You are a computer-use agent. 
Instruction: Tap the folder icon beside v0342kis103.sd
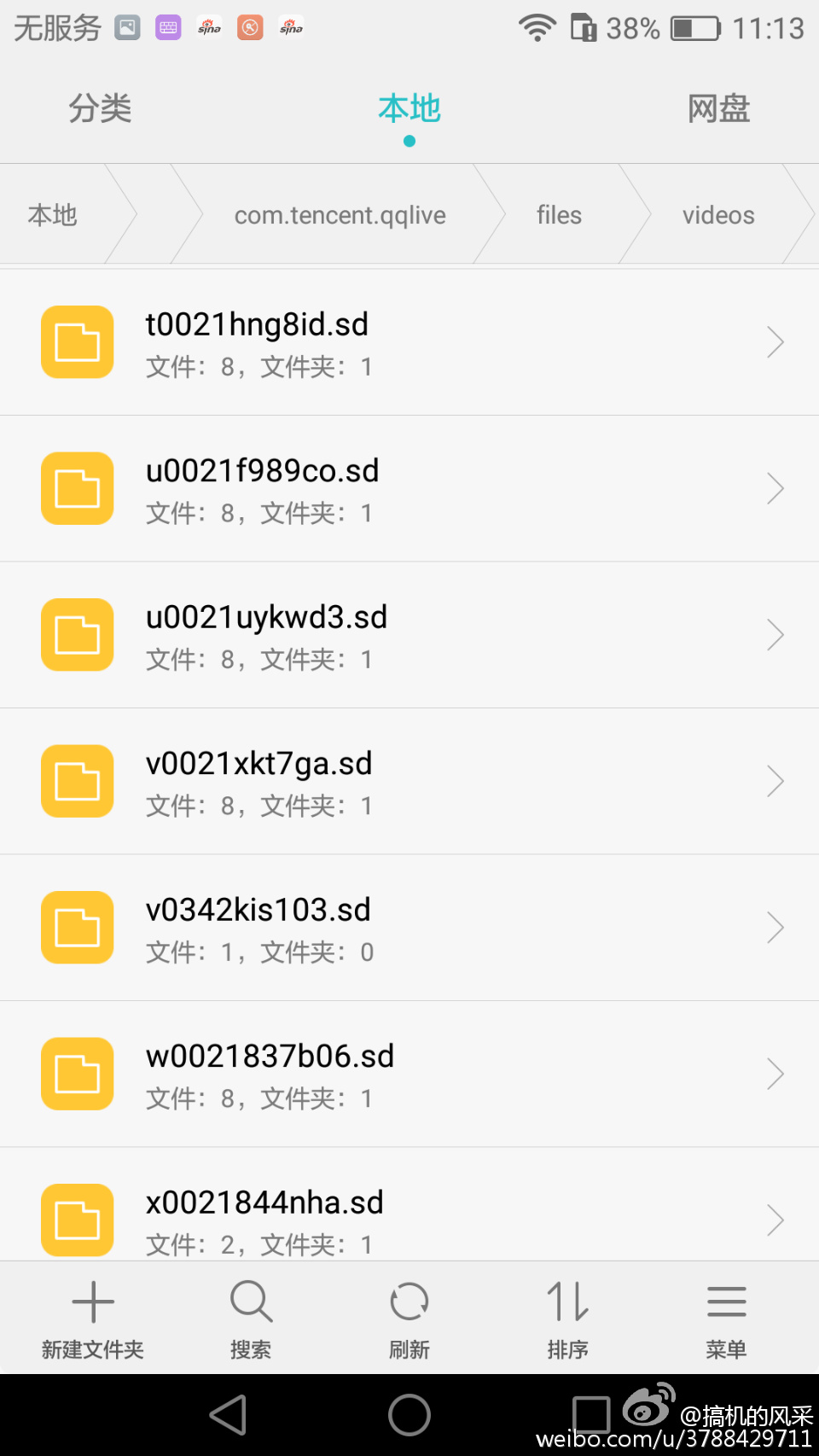77,928
